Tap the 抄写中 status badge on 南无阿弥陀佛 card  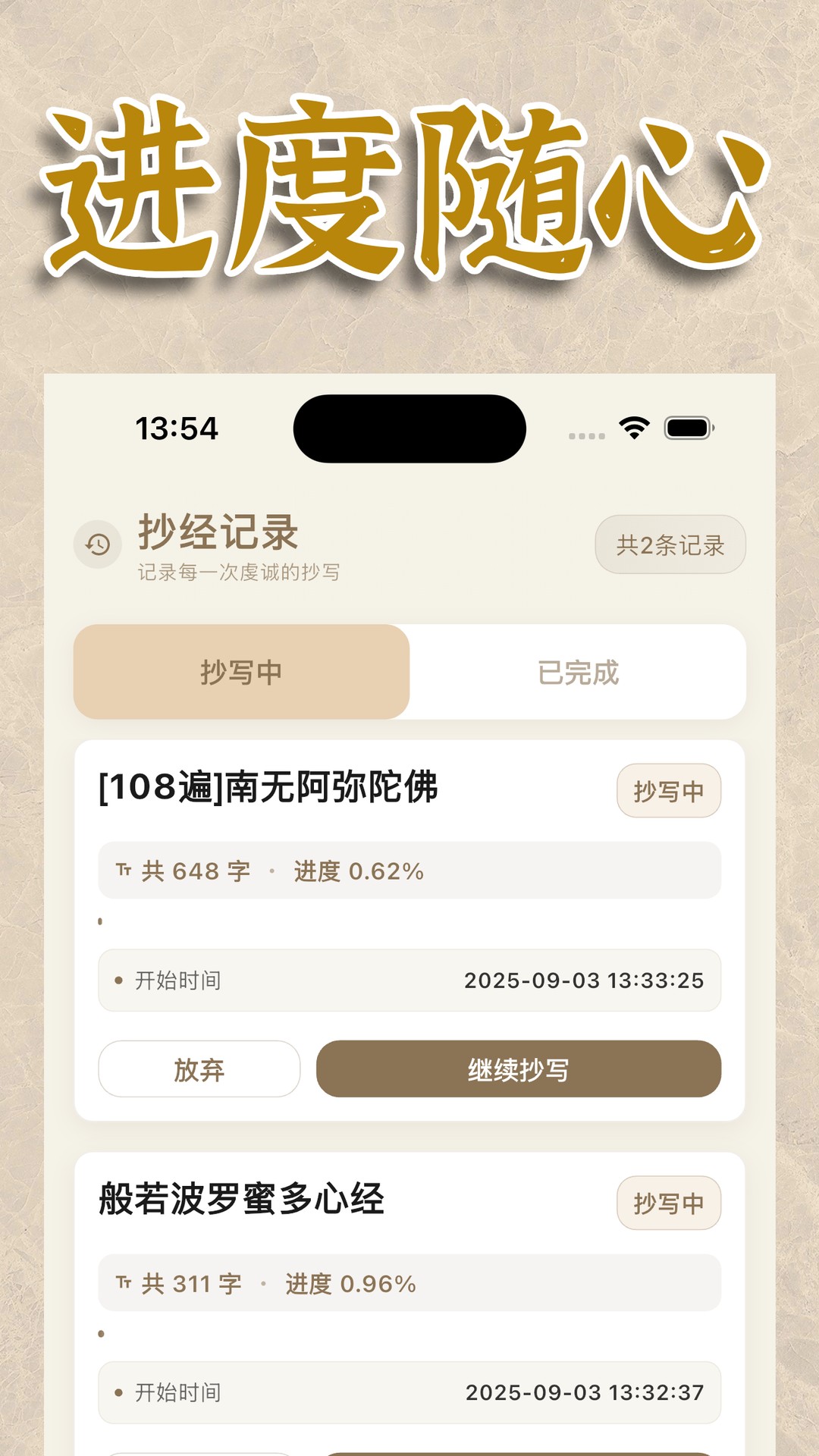[x=669, y=790]
